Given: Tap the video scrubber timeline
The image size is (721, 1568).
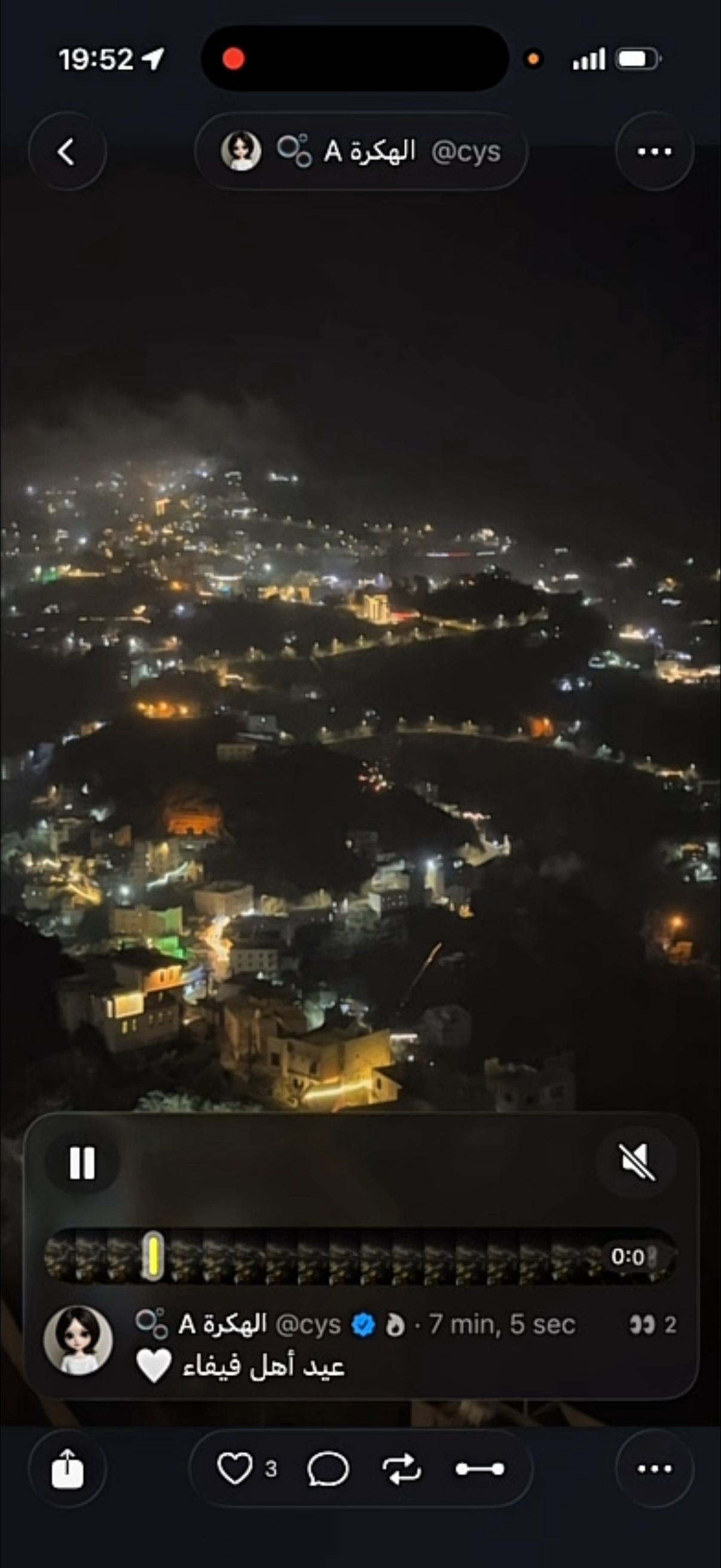Looking at the screenshot, I should (360, 1256).
